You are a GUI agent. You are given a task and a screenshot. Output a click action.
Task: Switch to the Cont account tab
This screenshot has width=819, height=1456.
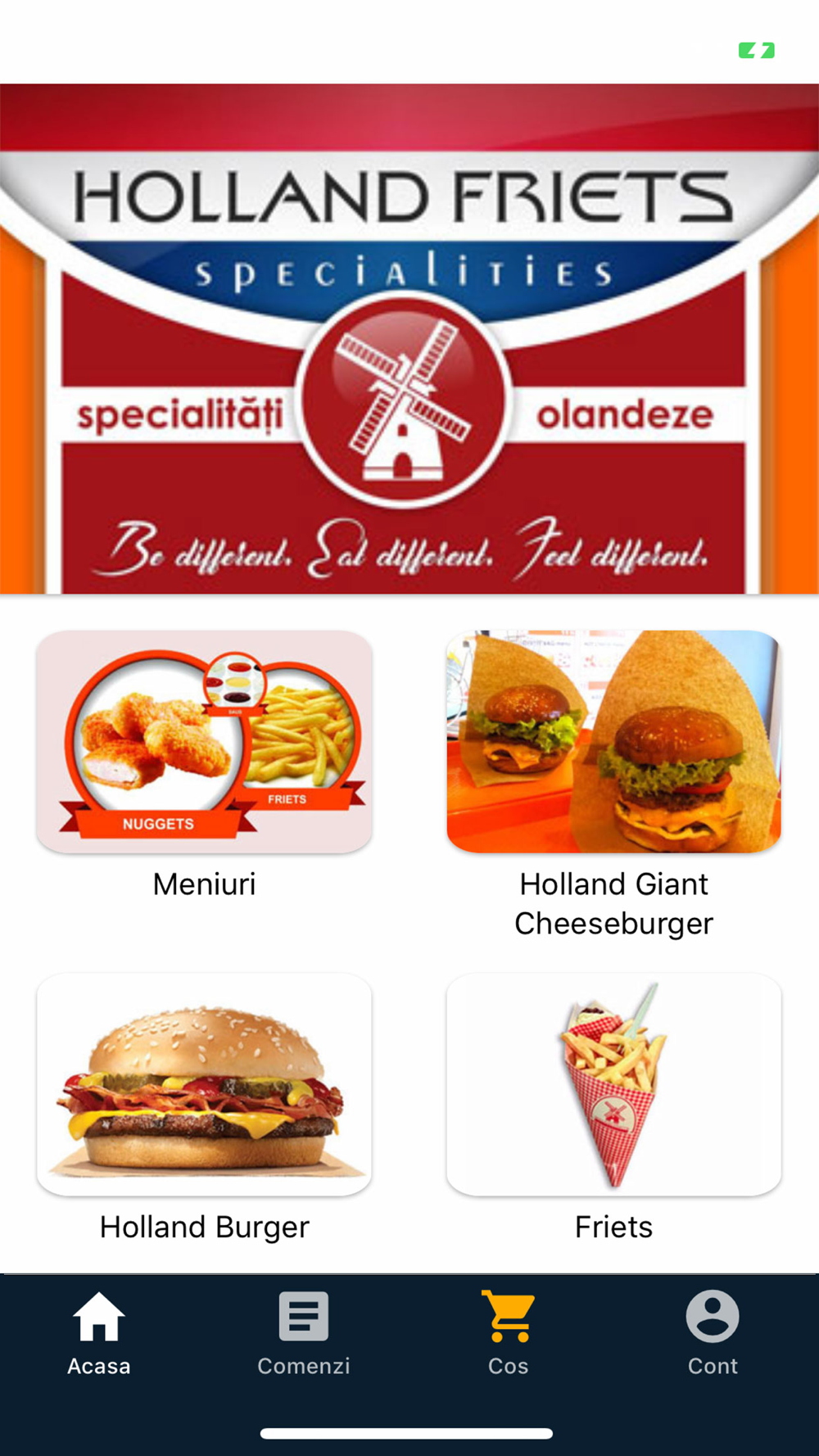713,1333
